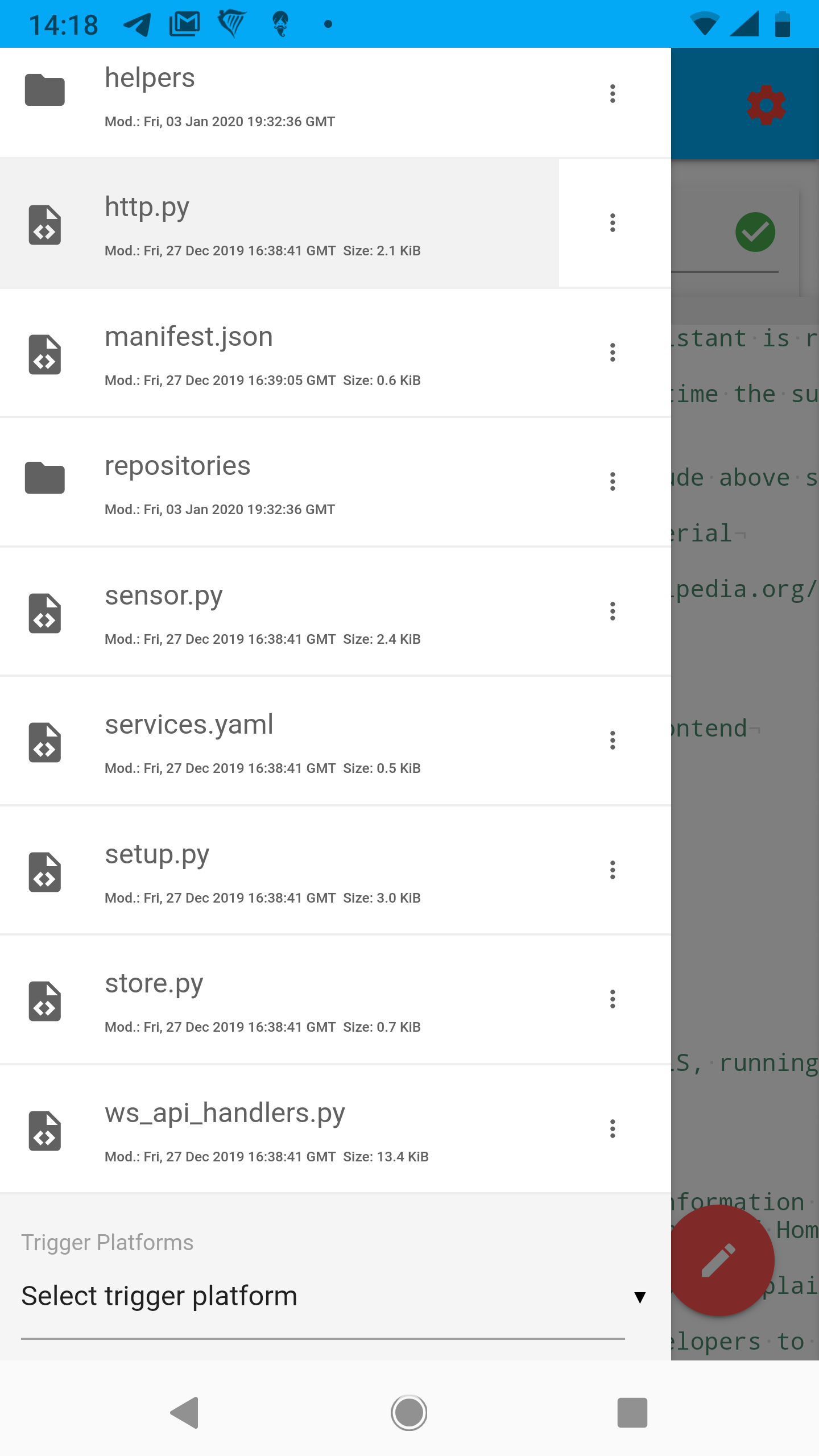Open the repositories folder
This screenshot has width=819, height=1456.
(177, 466)
